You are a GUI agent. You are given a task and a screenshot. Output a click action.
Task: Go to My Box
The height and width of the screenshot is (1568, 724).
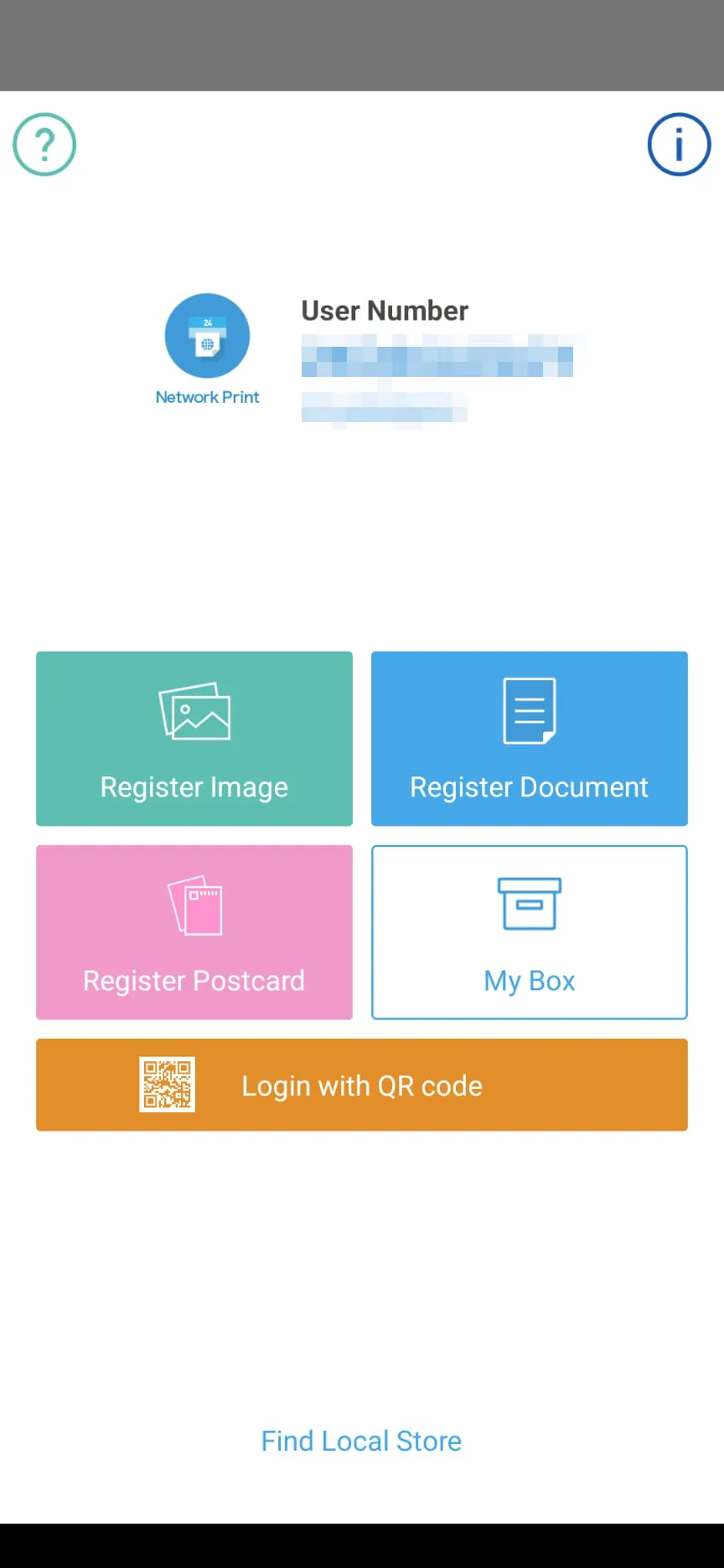[x=530, y=932]
